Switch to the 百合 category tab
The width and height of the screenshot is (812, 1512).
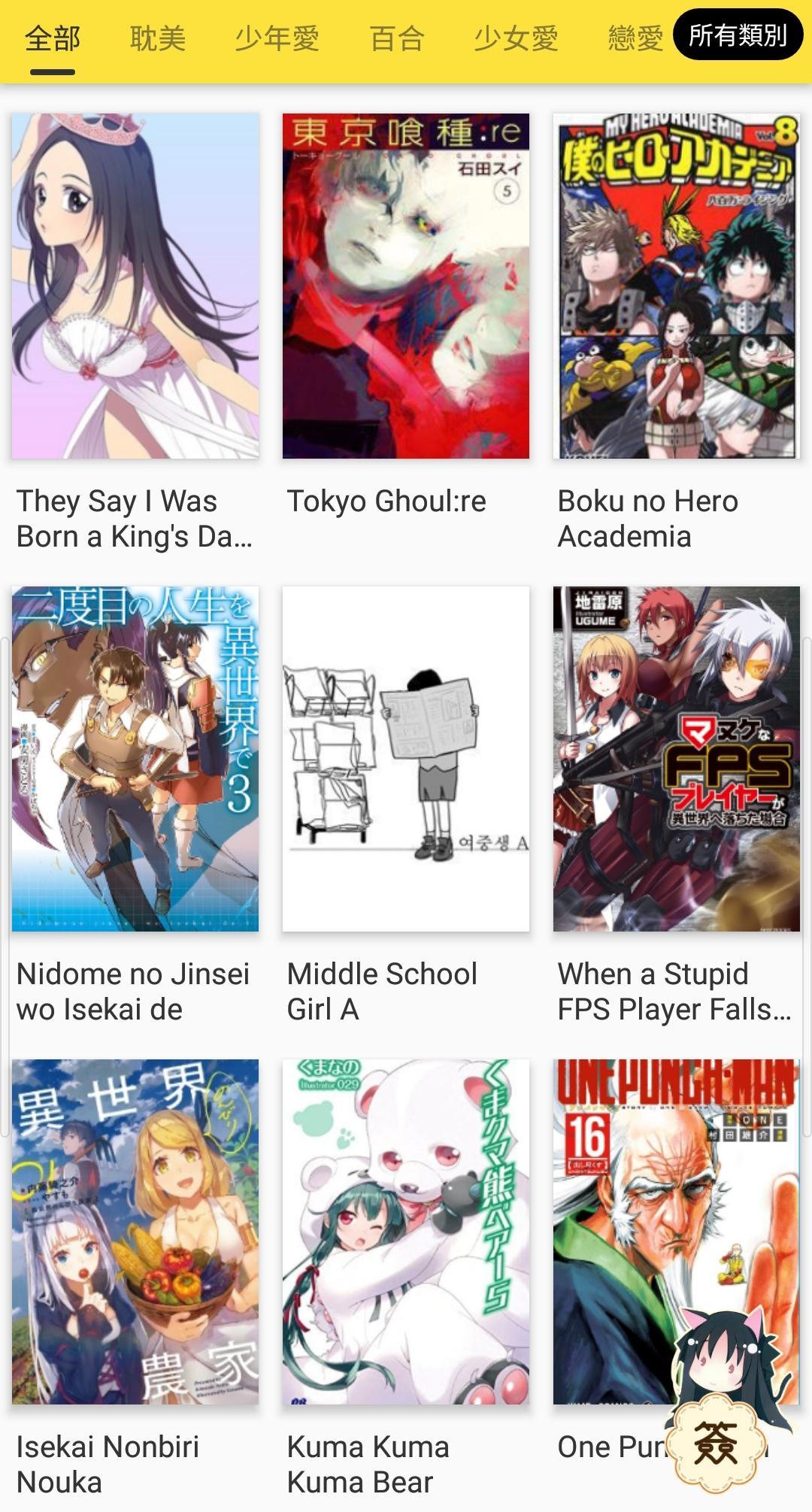point(395,39)
